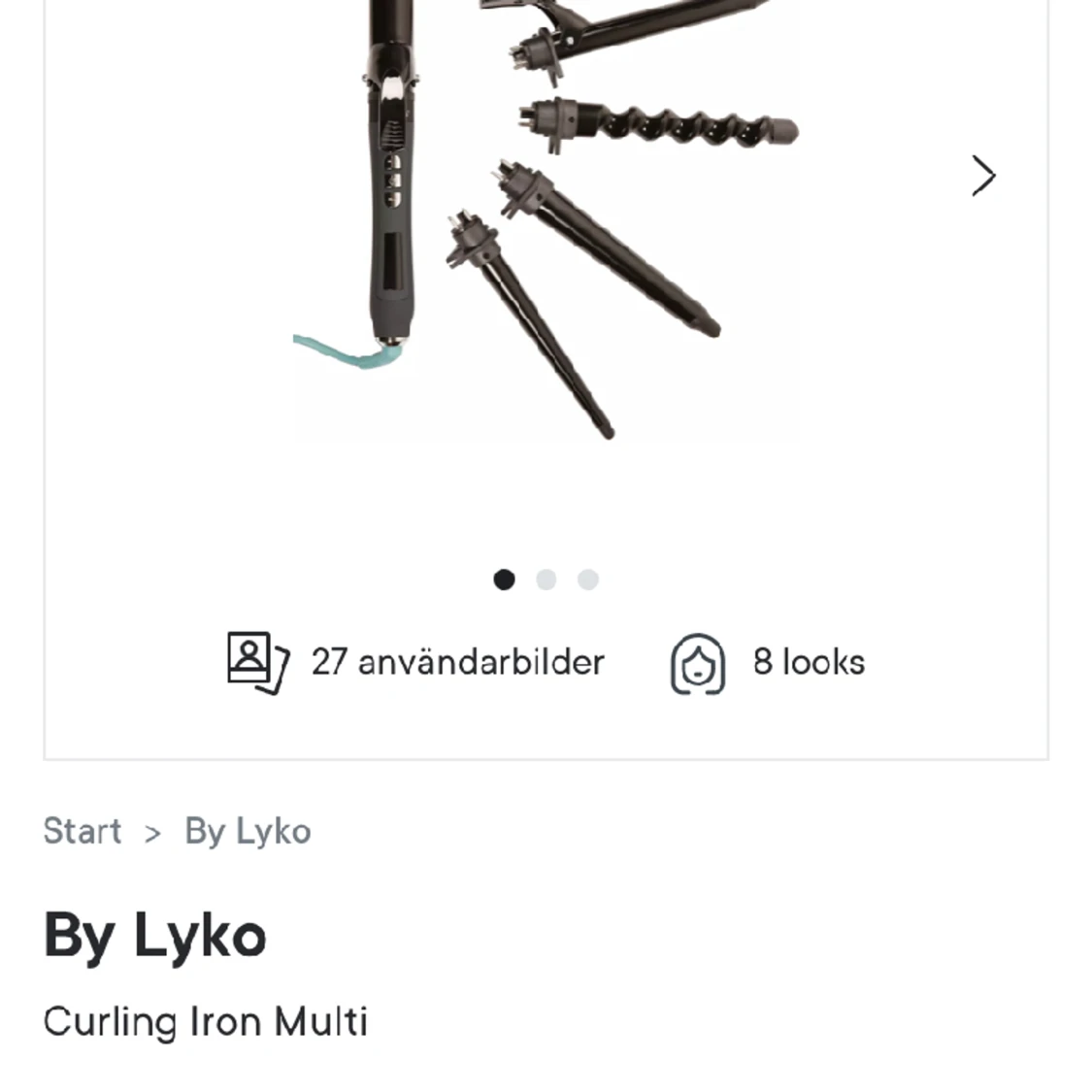
Task: Open the By Lyko breadcrumb link
Action: [248, 832]
